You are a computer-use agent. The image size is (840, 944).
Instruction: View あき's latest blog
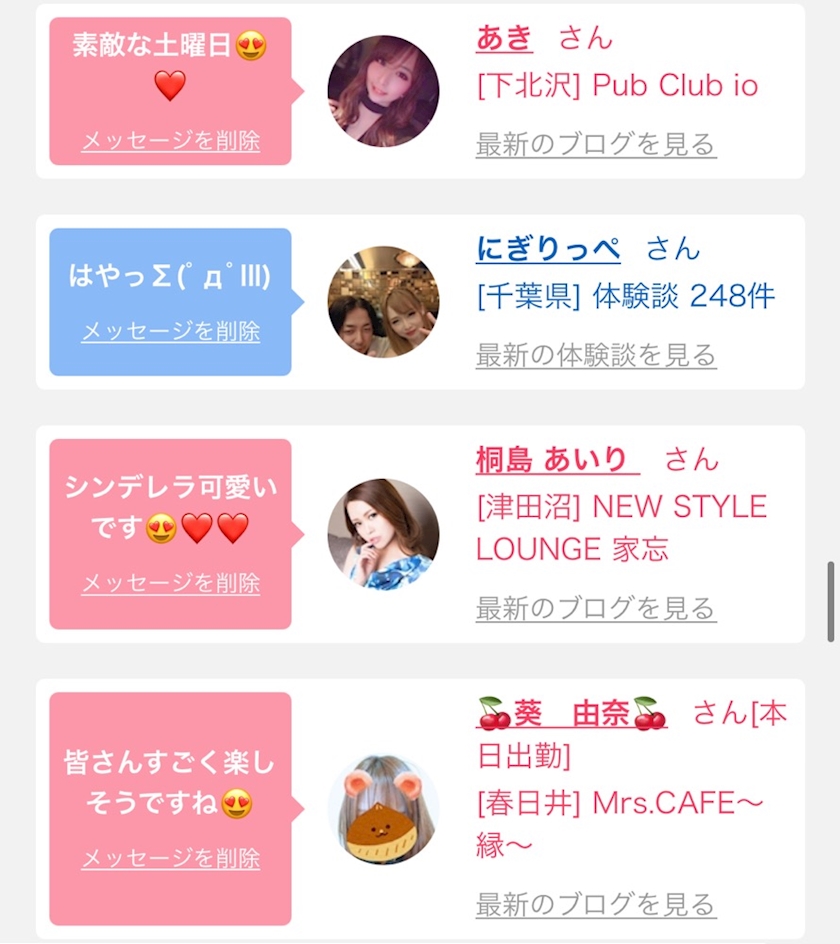pos(595,144)
